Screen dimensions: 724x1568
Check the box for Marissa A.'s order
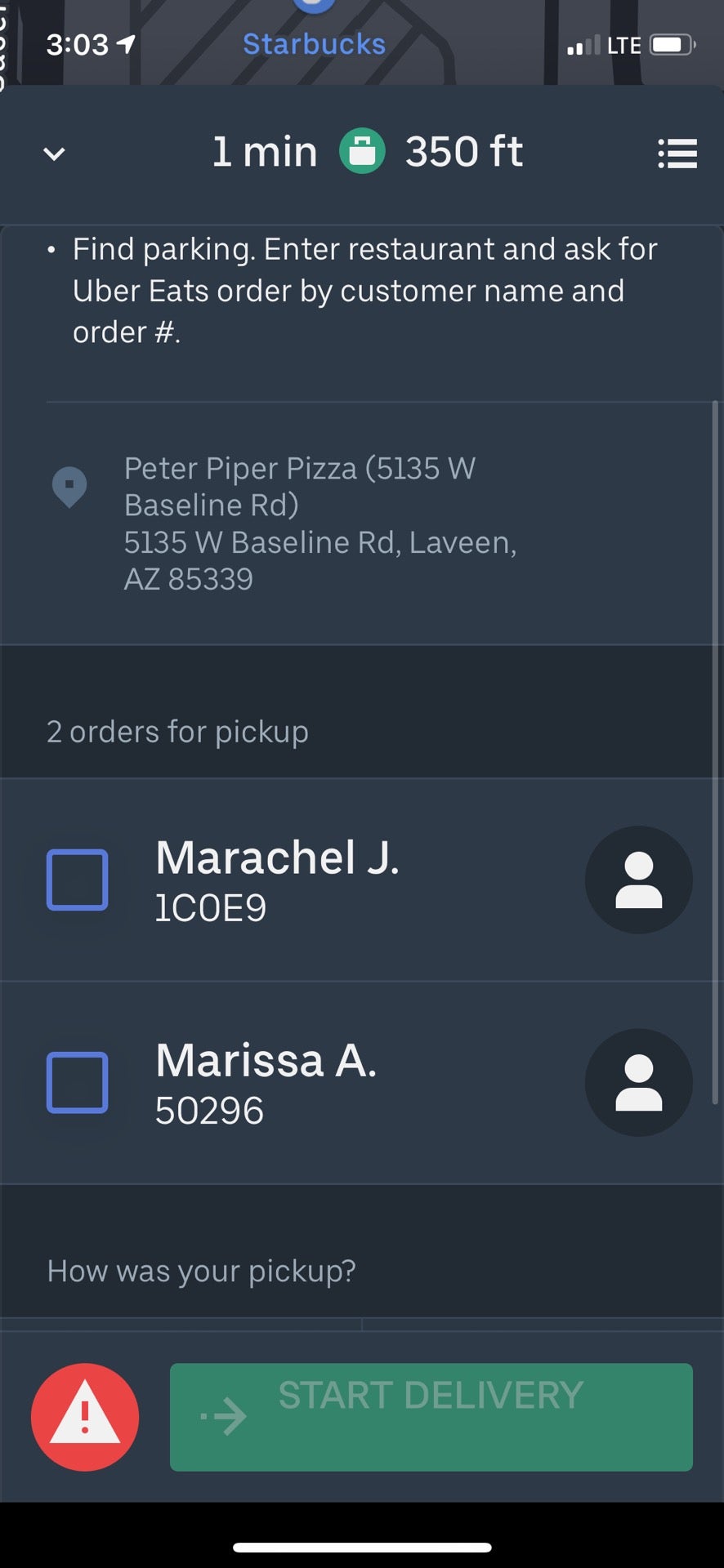point(78,1082)
